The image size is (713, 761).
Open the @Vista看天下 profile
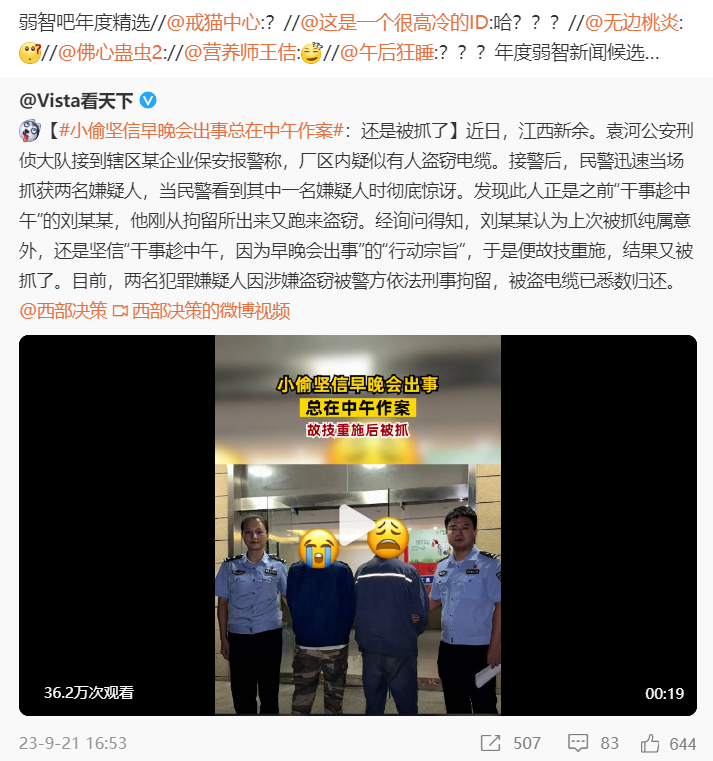pyautogui.click(x=76, y=101)
